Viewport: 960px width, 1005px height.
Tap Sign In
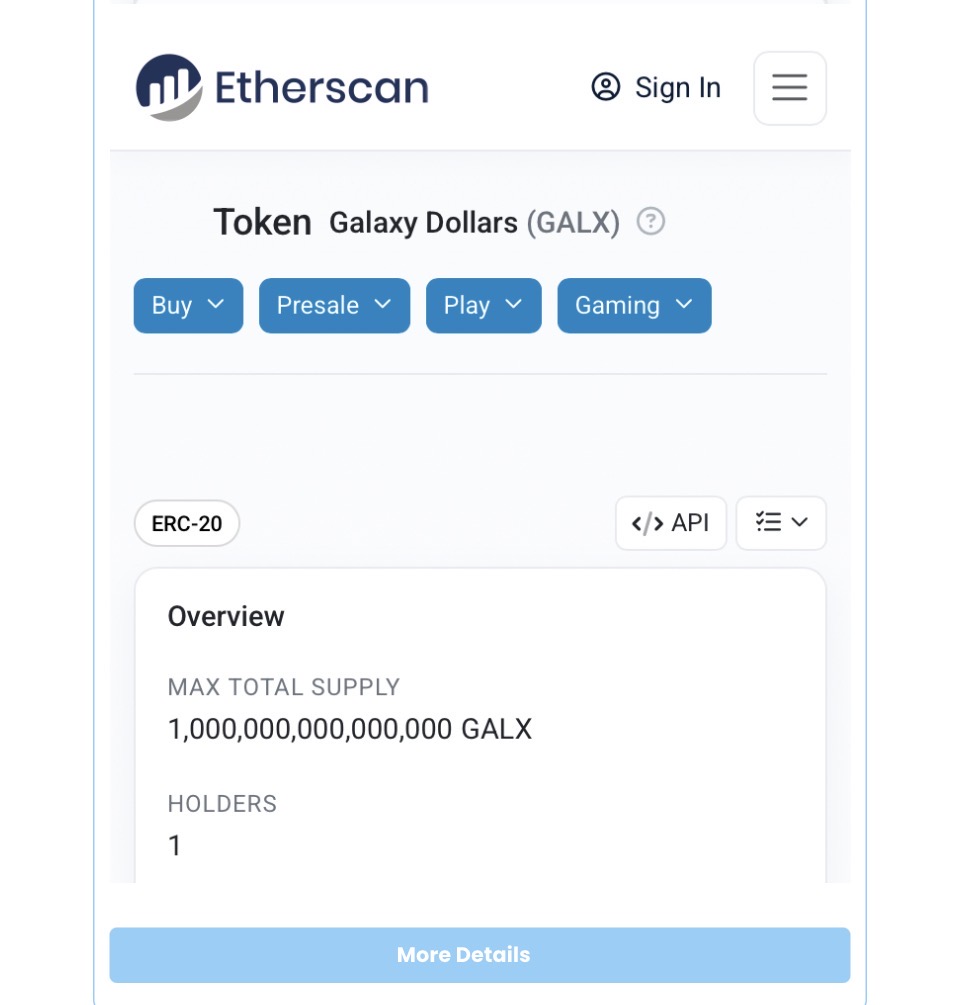click(656, 88)
